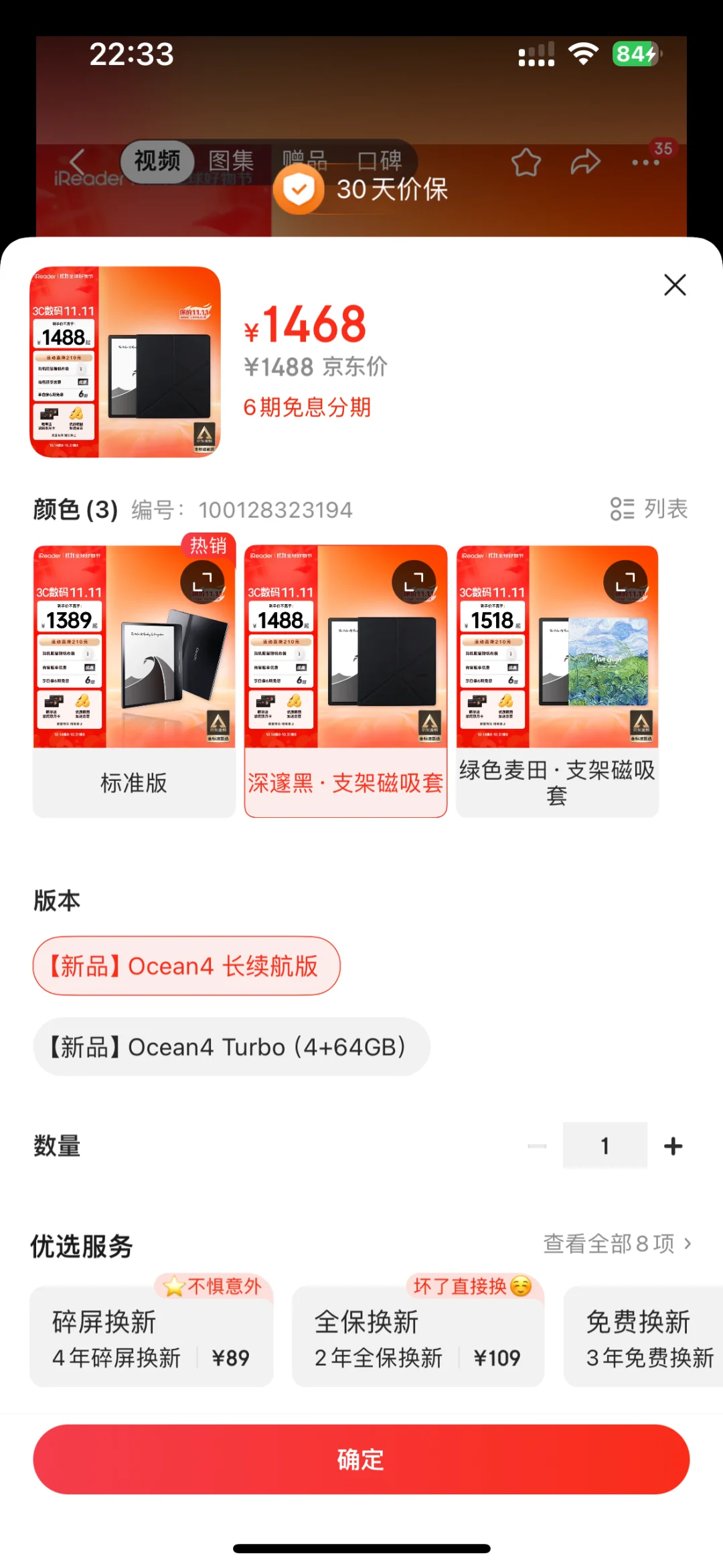Enlarge the 绿色麦田 option image
The image size is (723, 1568).
pos(625,581)
